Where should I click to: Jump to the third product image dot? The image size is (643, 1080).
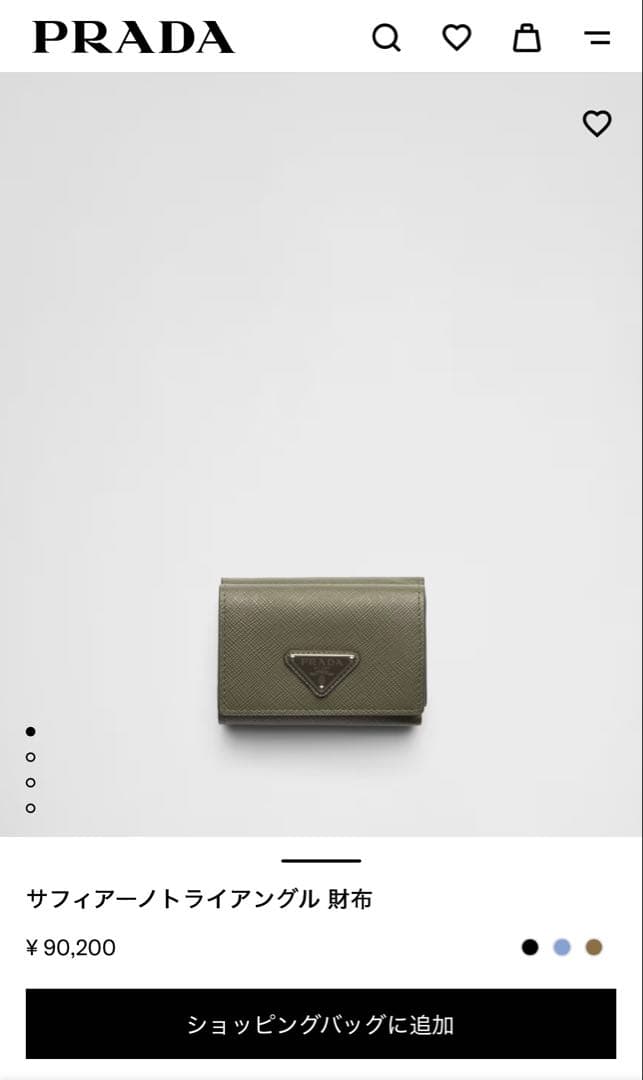click(31, 782)
